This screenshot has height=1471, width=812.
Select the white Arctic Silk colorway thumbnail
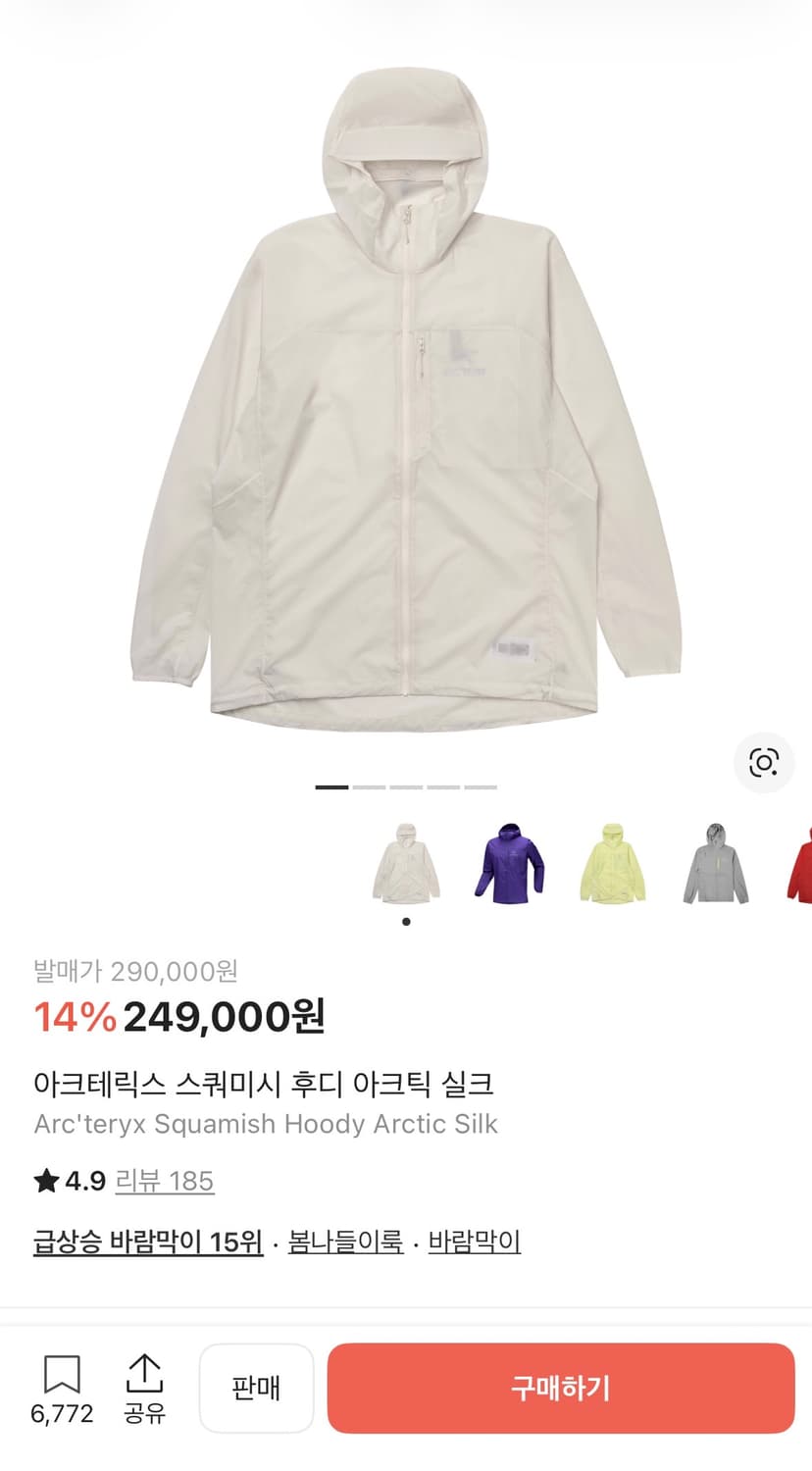coord(406,863)
